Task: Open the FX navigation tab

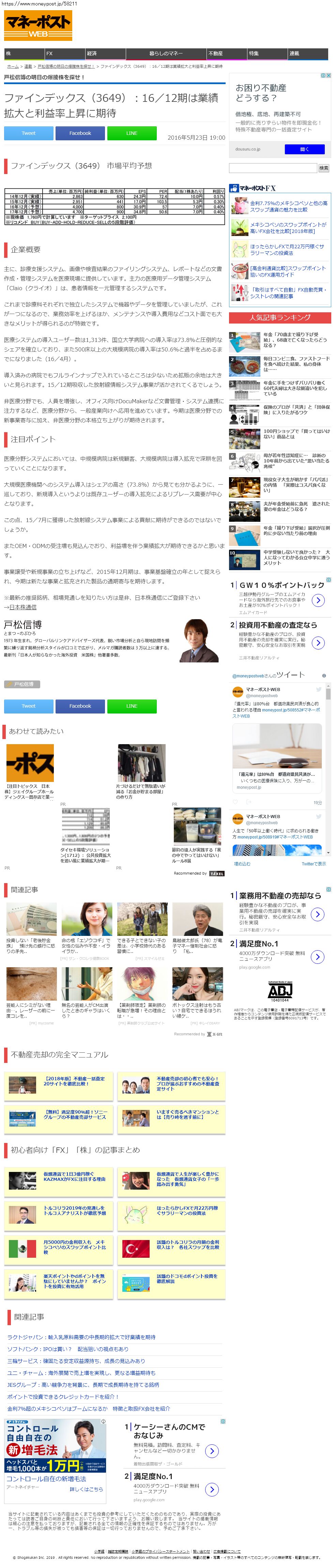Action: pyautogui.click(x=64, y=53)
